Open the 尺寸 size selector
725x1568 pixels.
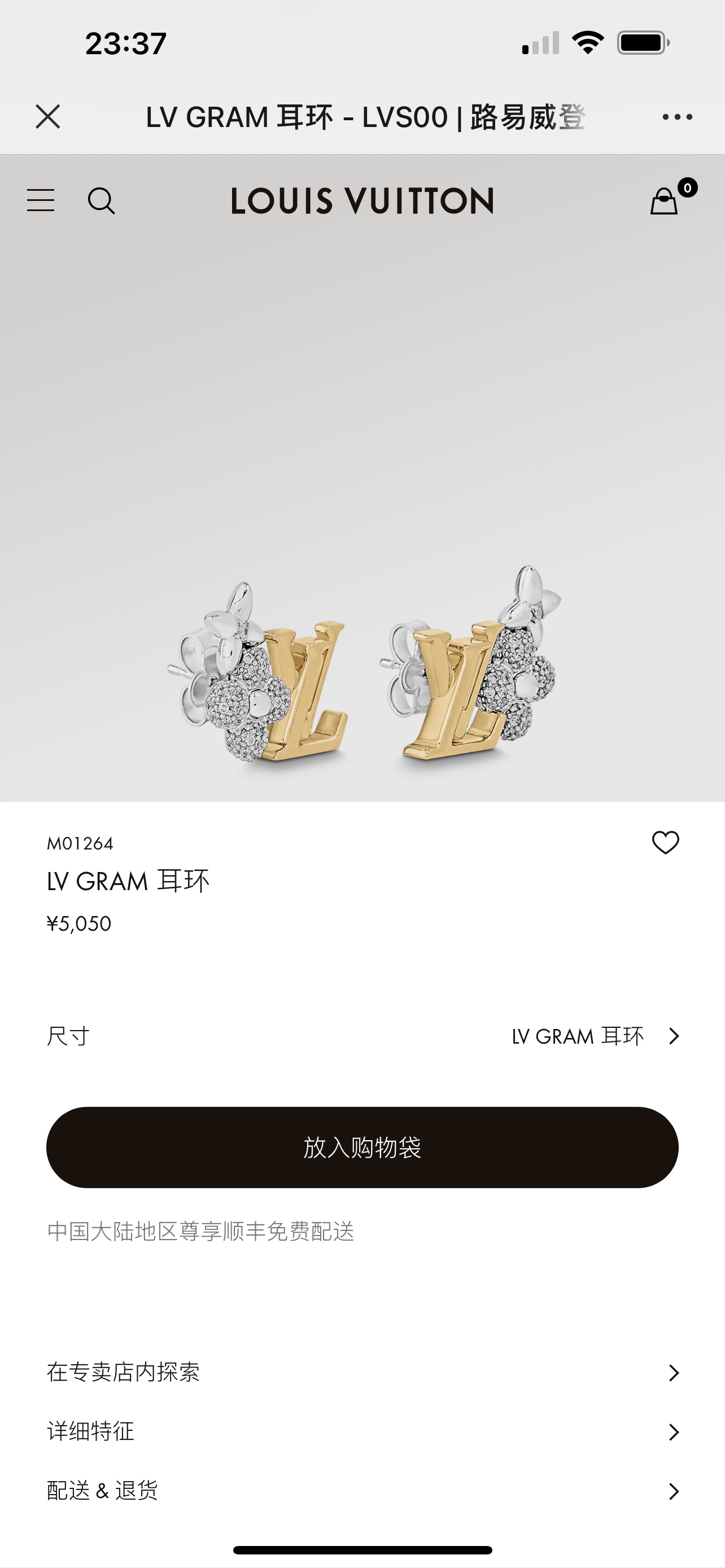[363, 1036]
